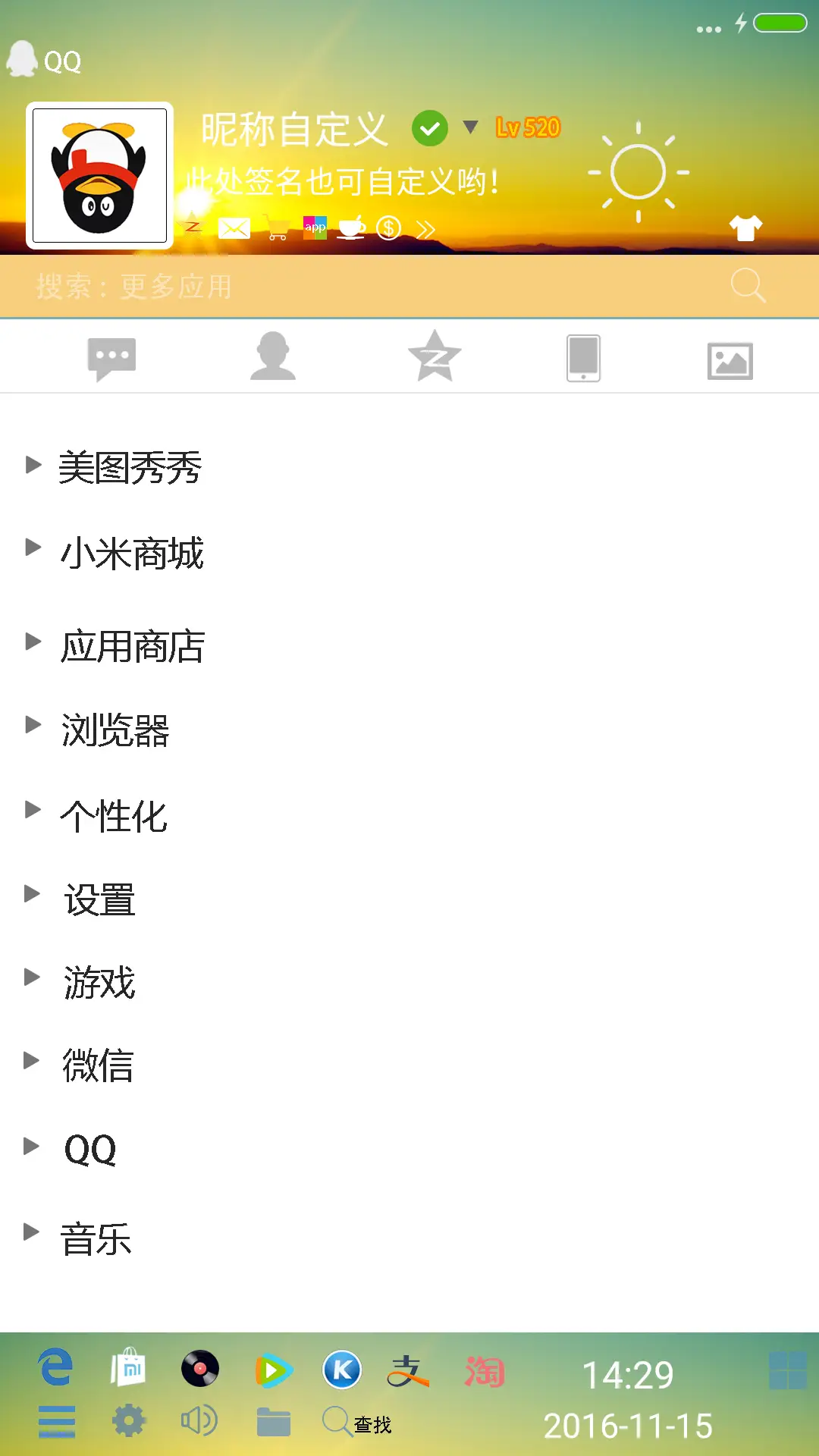Viewport: 819px width, 1456px height.
Task: Show more shortcuts via double-arrow button
Action: tap(425, 227)
